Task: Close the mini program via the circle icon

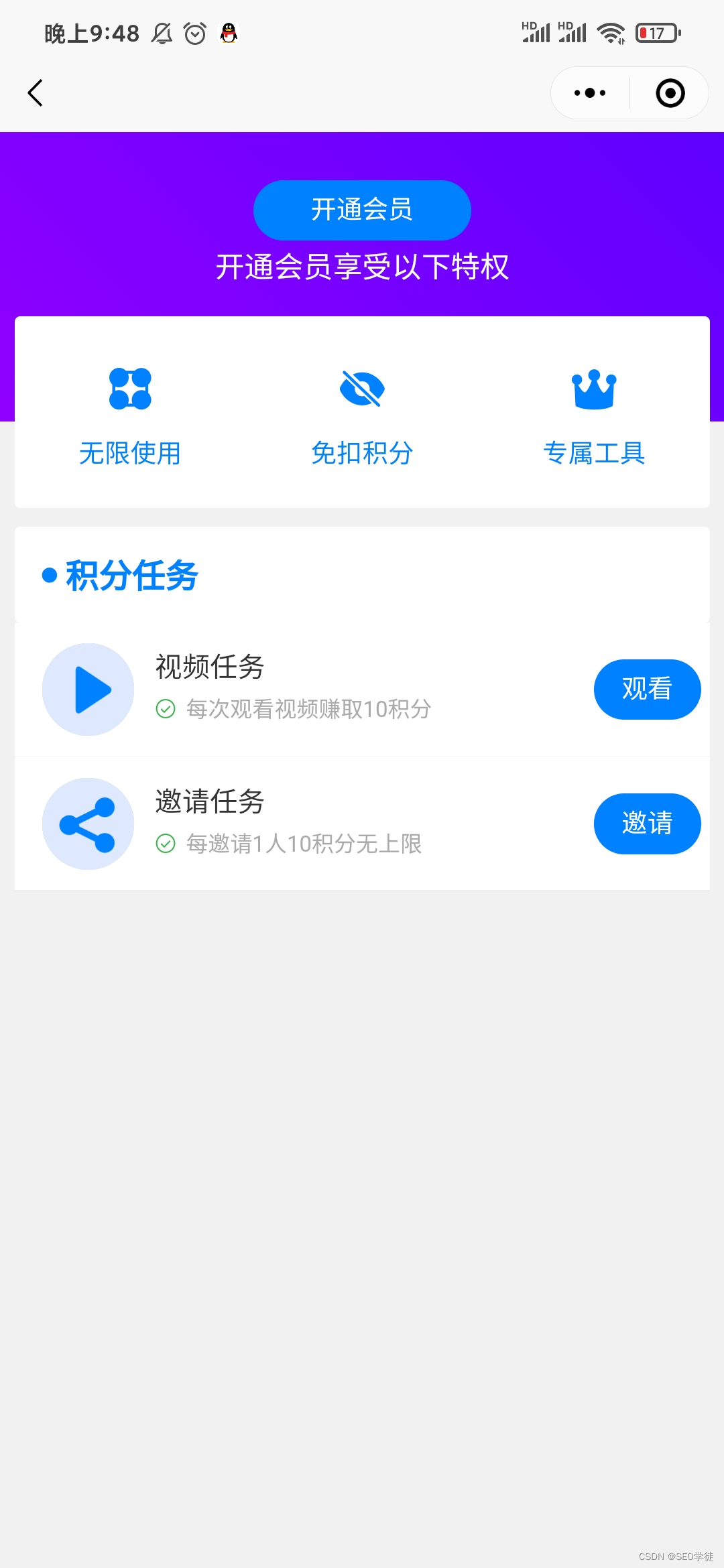Action: point(670,93)
